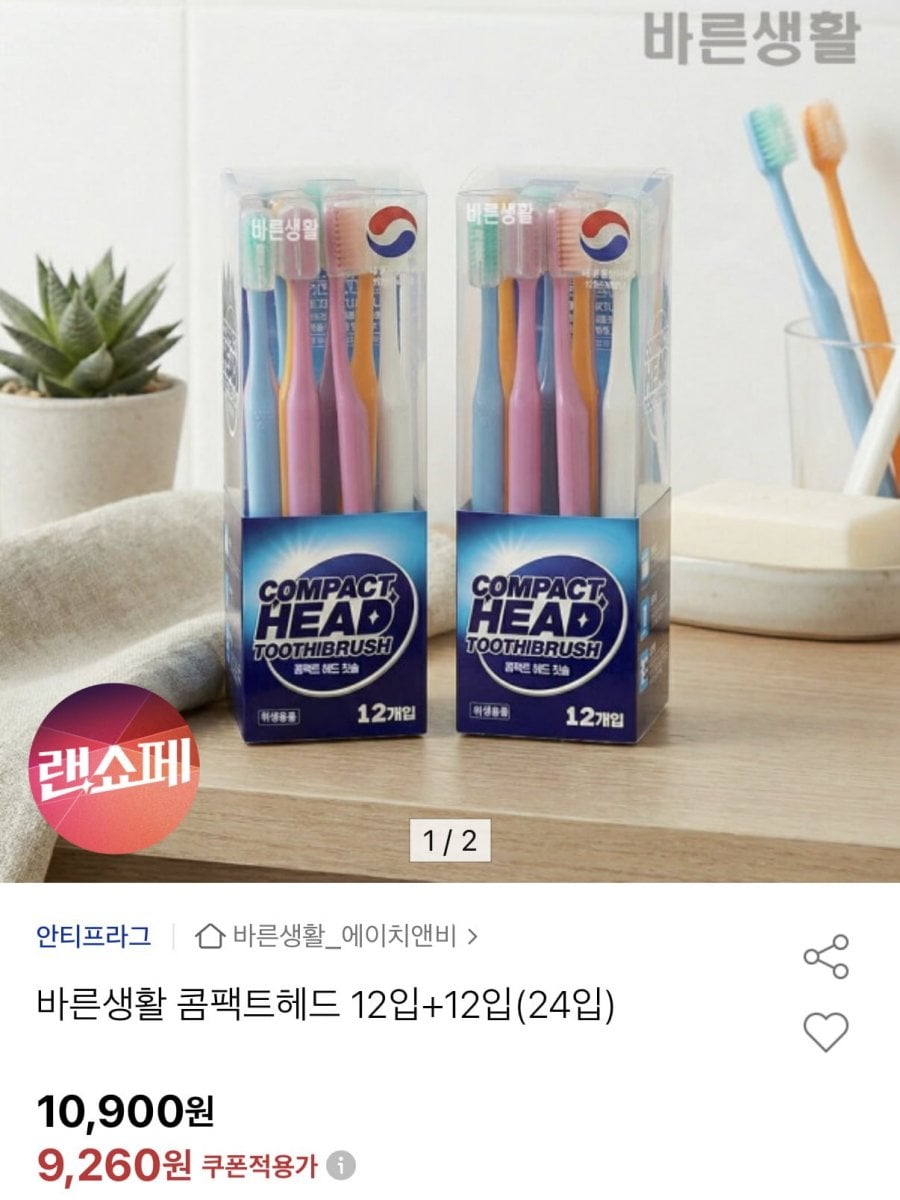
Task: Share this toothbrush product
Action: pyautogui.click(x=826, y=957)
